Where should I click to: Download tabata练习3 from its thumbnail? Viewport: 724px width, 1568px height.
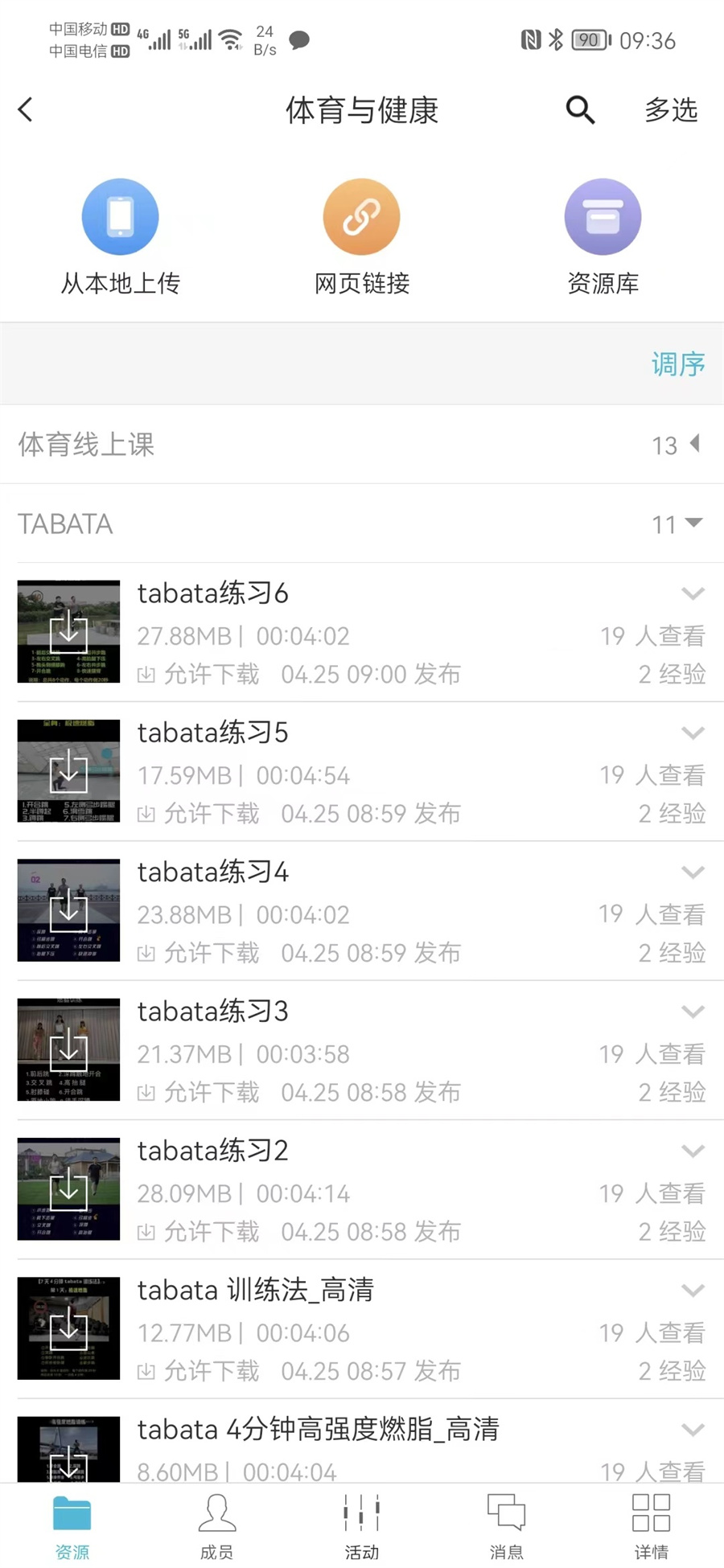69,1049
